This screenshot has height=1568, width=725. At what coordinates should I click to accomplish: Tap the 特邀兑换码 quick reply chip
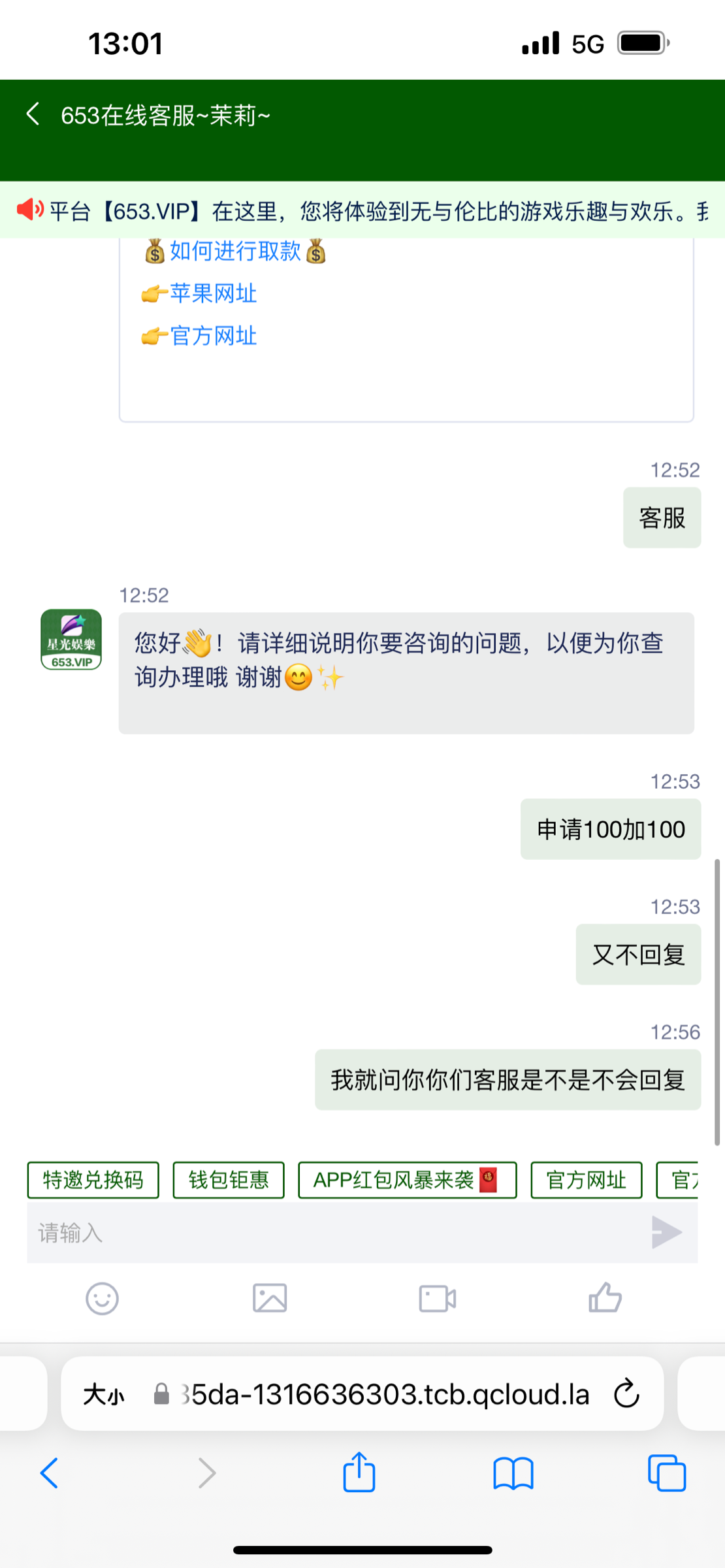click(93, 1179)
